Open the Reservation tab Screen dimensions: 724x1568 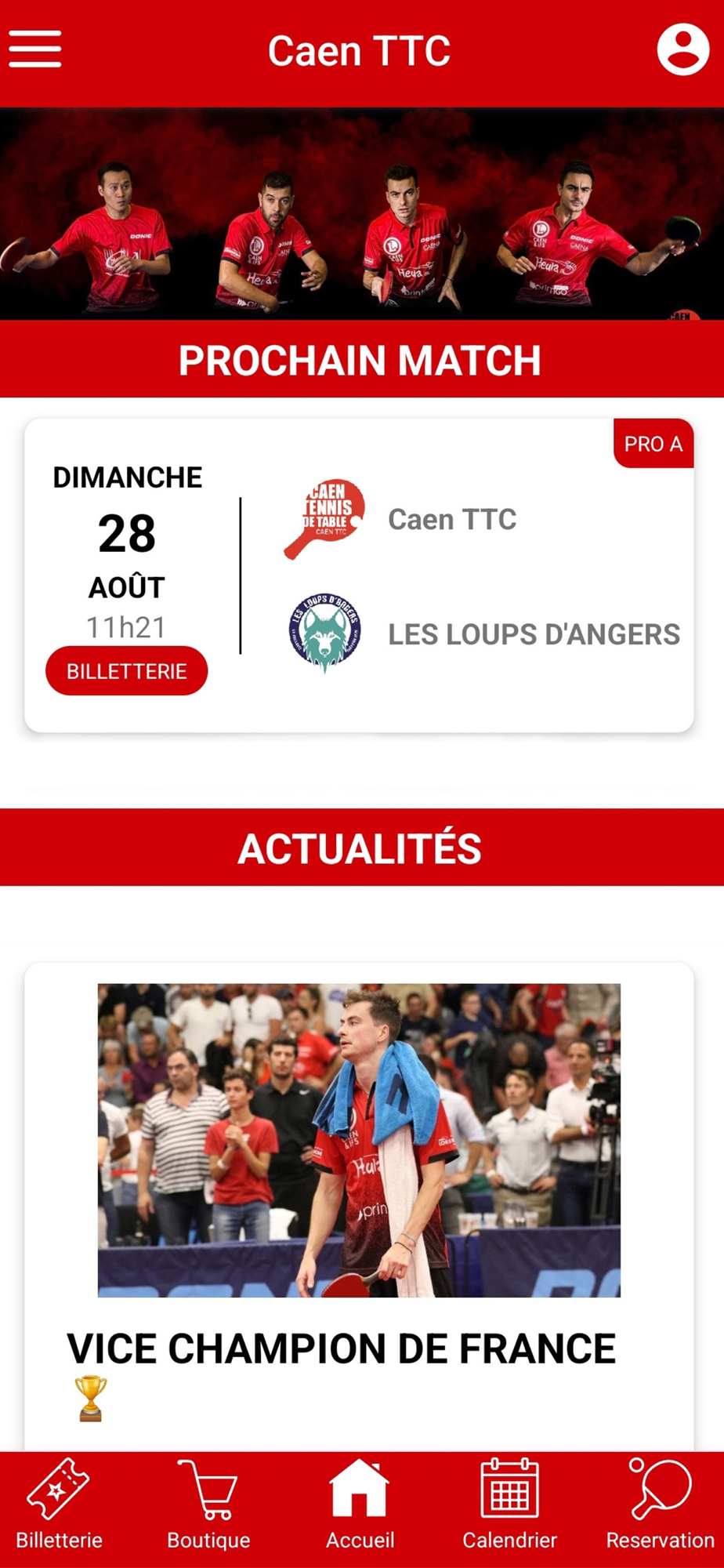click(x=660, y=1506)
